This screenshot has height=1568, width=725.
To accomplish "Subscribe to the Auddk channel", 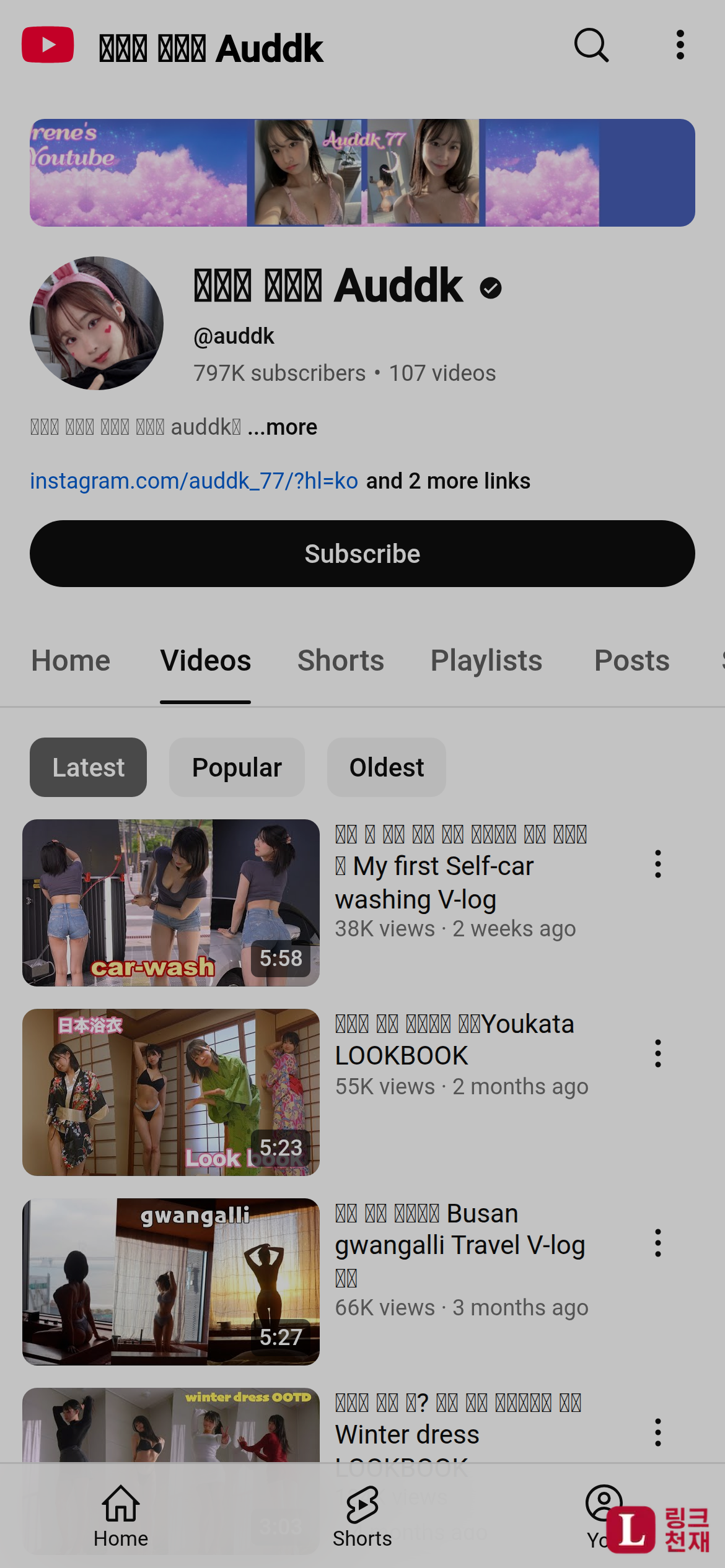I will pyautogui.click(x=362, y=554).
